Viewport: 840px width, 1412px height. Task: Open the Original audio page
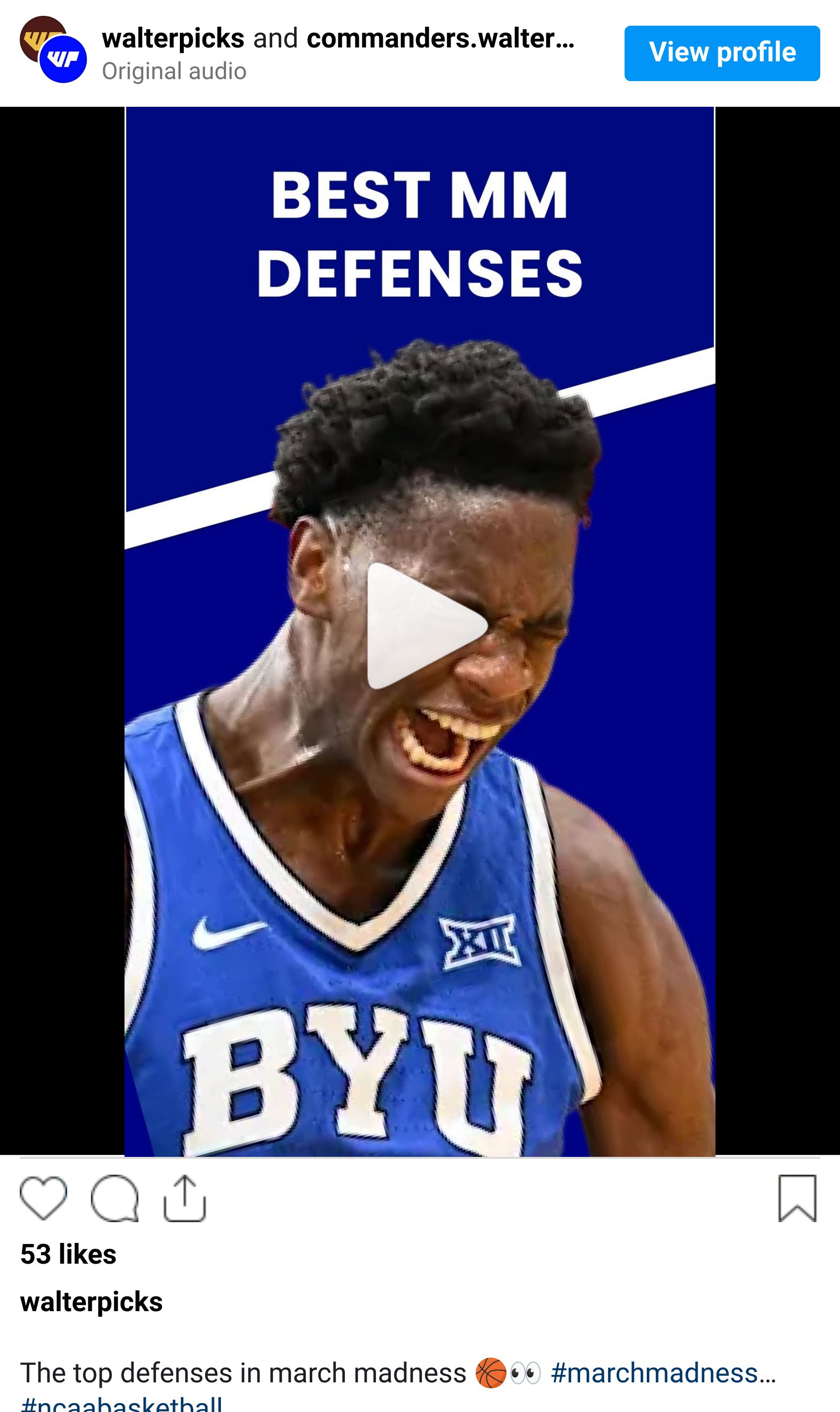(174, 71)
